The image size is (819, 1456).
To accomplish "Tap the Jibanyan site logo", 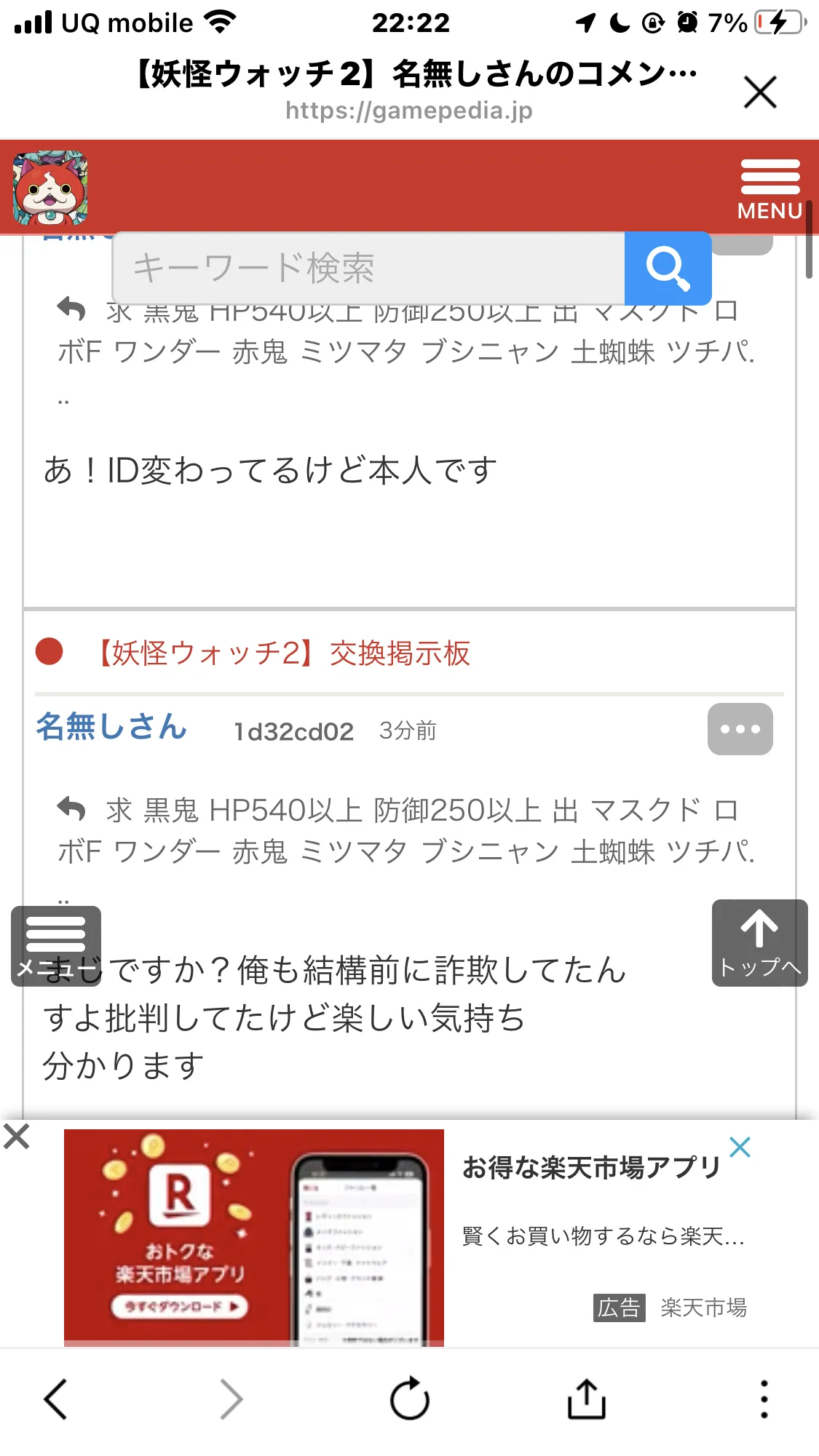I will (x=50, y=188).
